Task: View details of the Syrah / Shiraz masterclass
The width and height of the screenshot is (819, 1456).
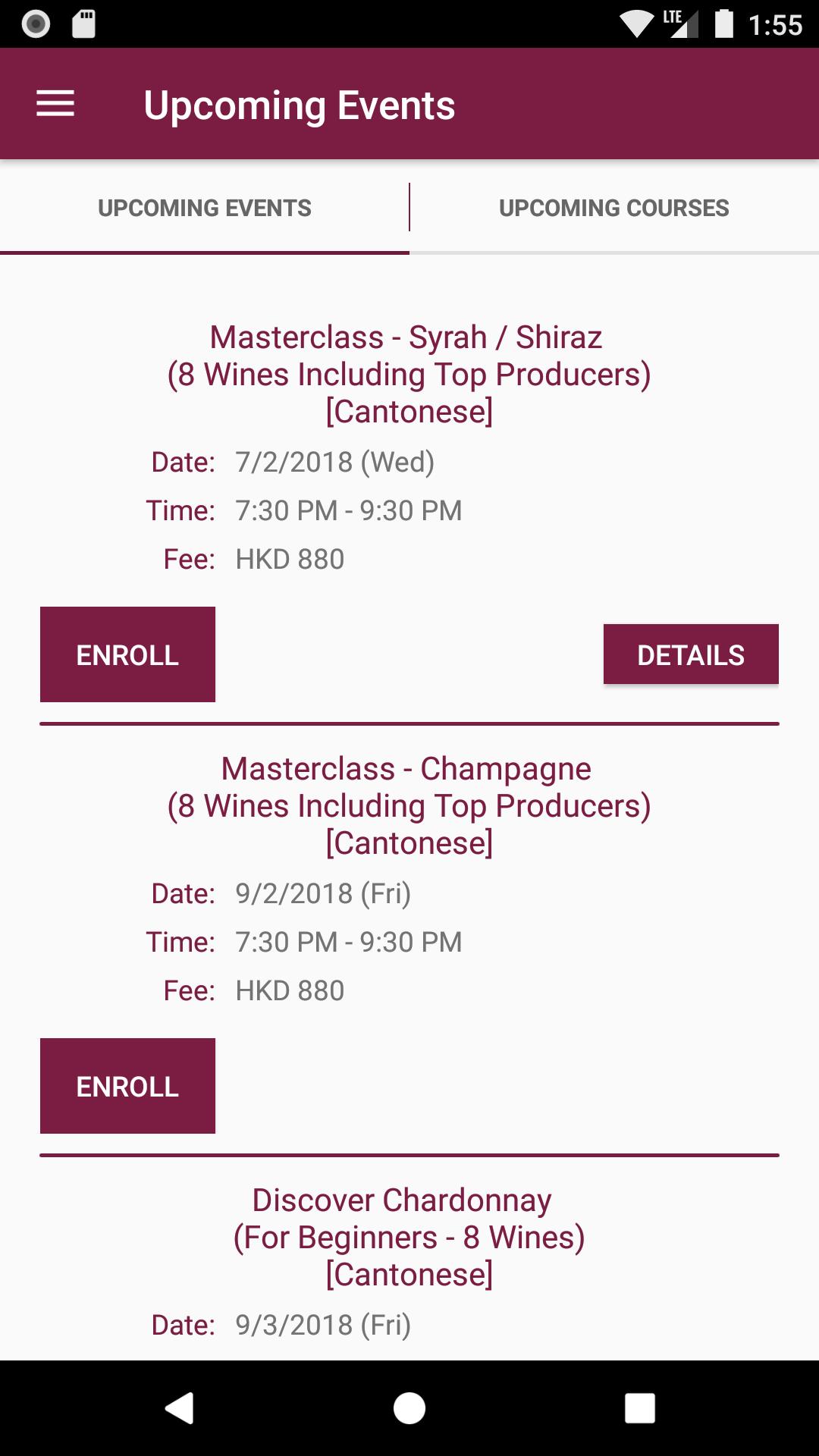Action: click(691, 654)
